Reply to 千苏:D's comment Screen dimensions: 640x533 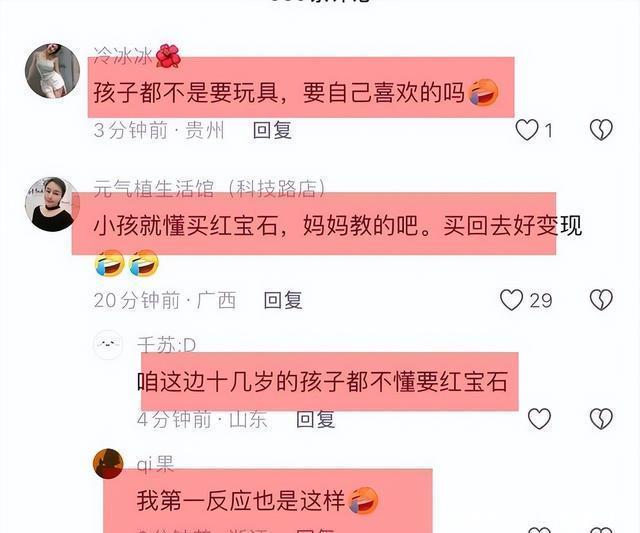(x=315, y=419)
